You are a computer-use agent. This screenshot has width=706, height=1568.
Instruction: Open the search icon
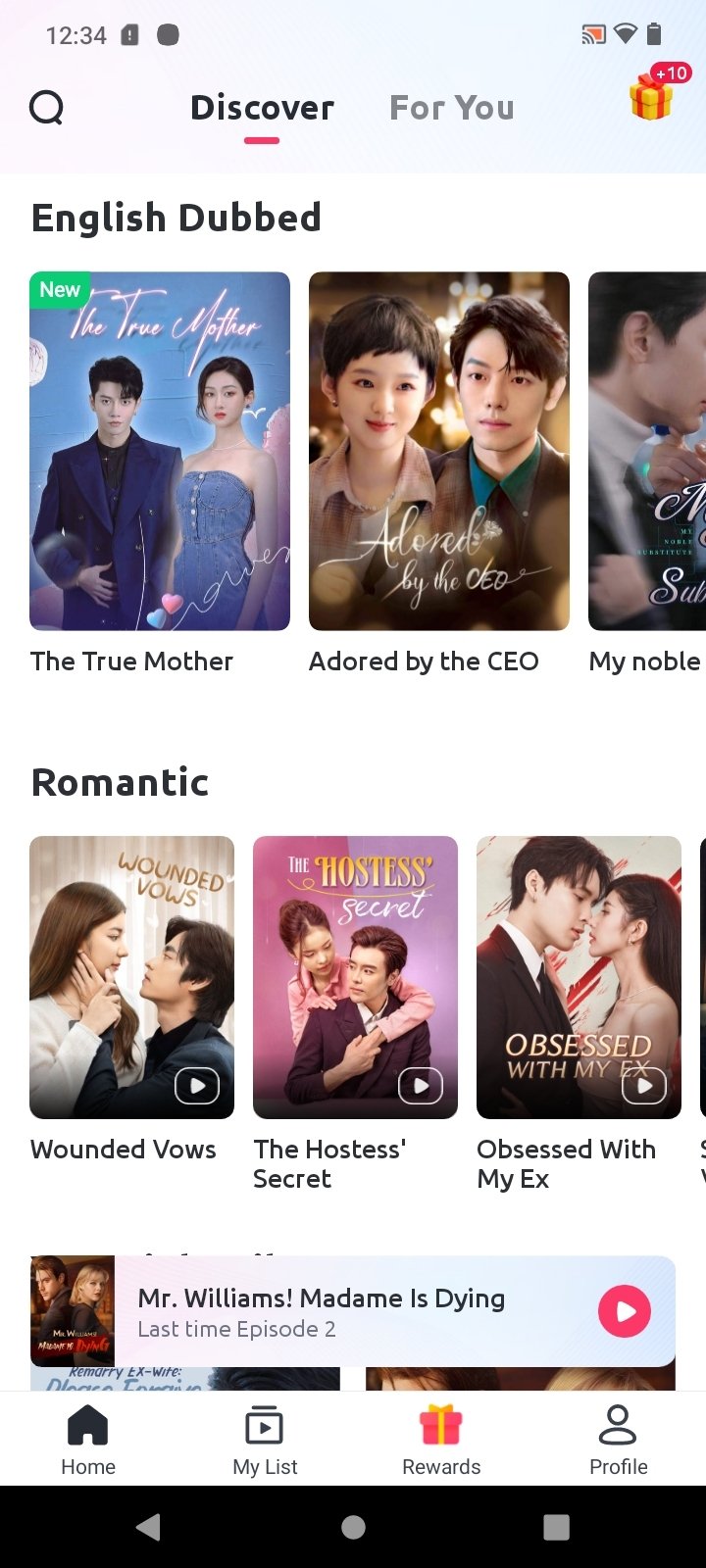pos(46,108)
